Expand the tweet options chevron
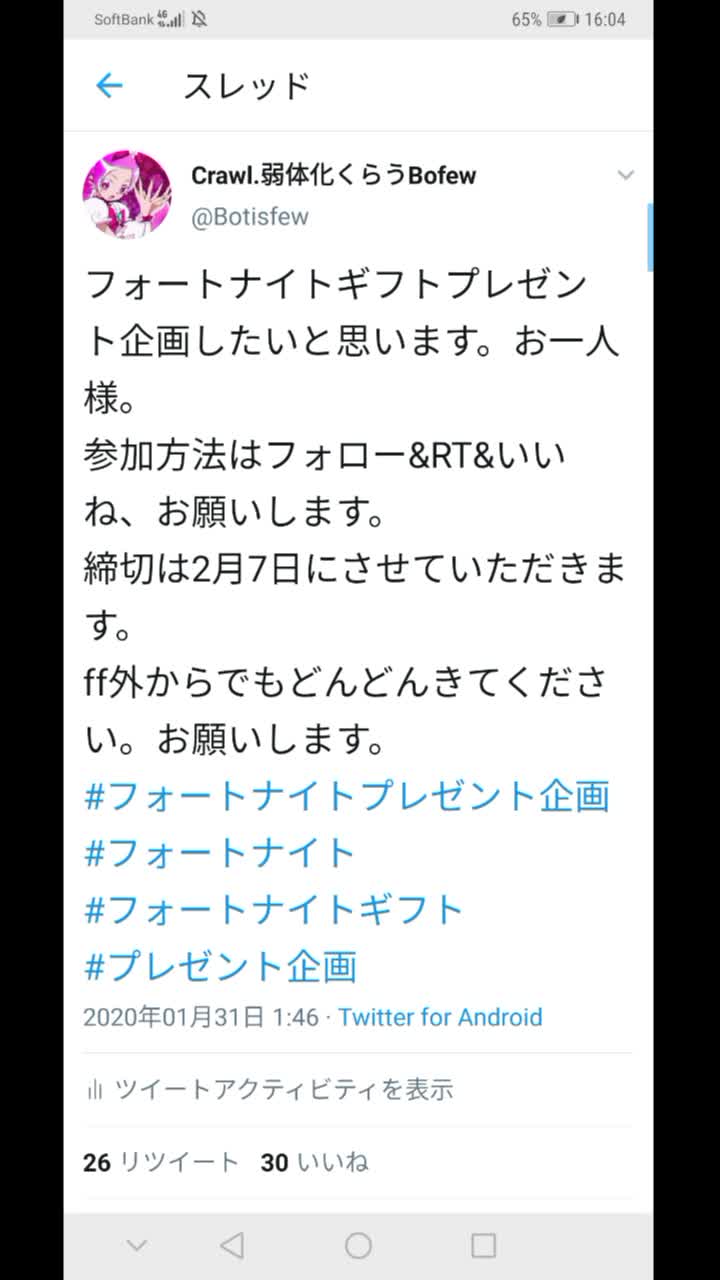Screen dimensions: 720x1280 (625, 176)
